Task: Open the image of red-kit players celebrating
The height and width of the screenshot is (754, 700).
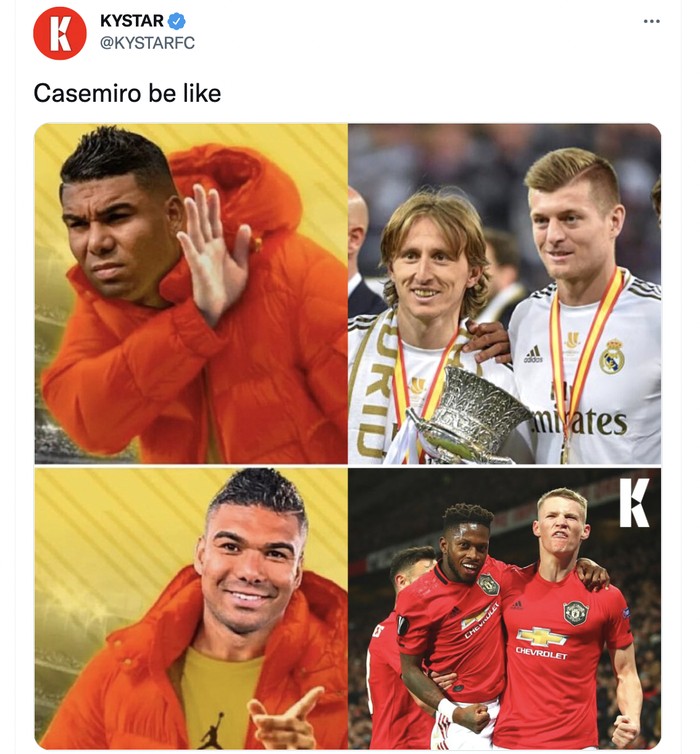Action: pyautogui.click(x=504, y=607)
